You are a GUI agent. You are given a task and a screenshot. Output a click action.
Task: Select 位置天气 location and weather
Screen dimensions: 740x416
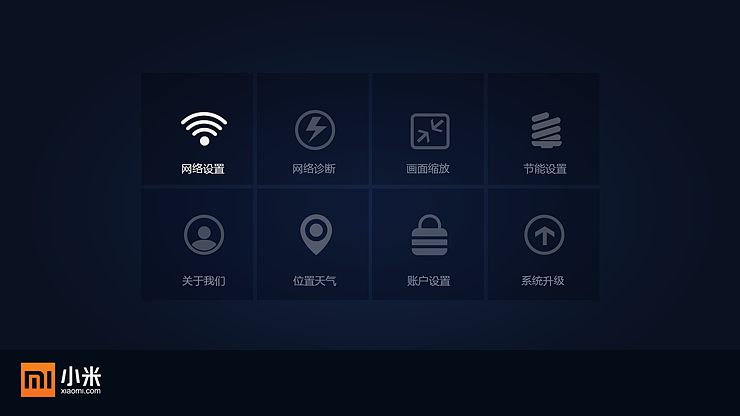pyautogui.click(x=314, y=244)
